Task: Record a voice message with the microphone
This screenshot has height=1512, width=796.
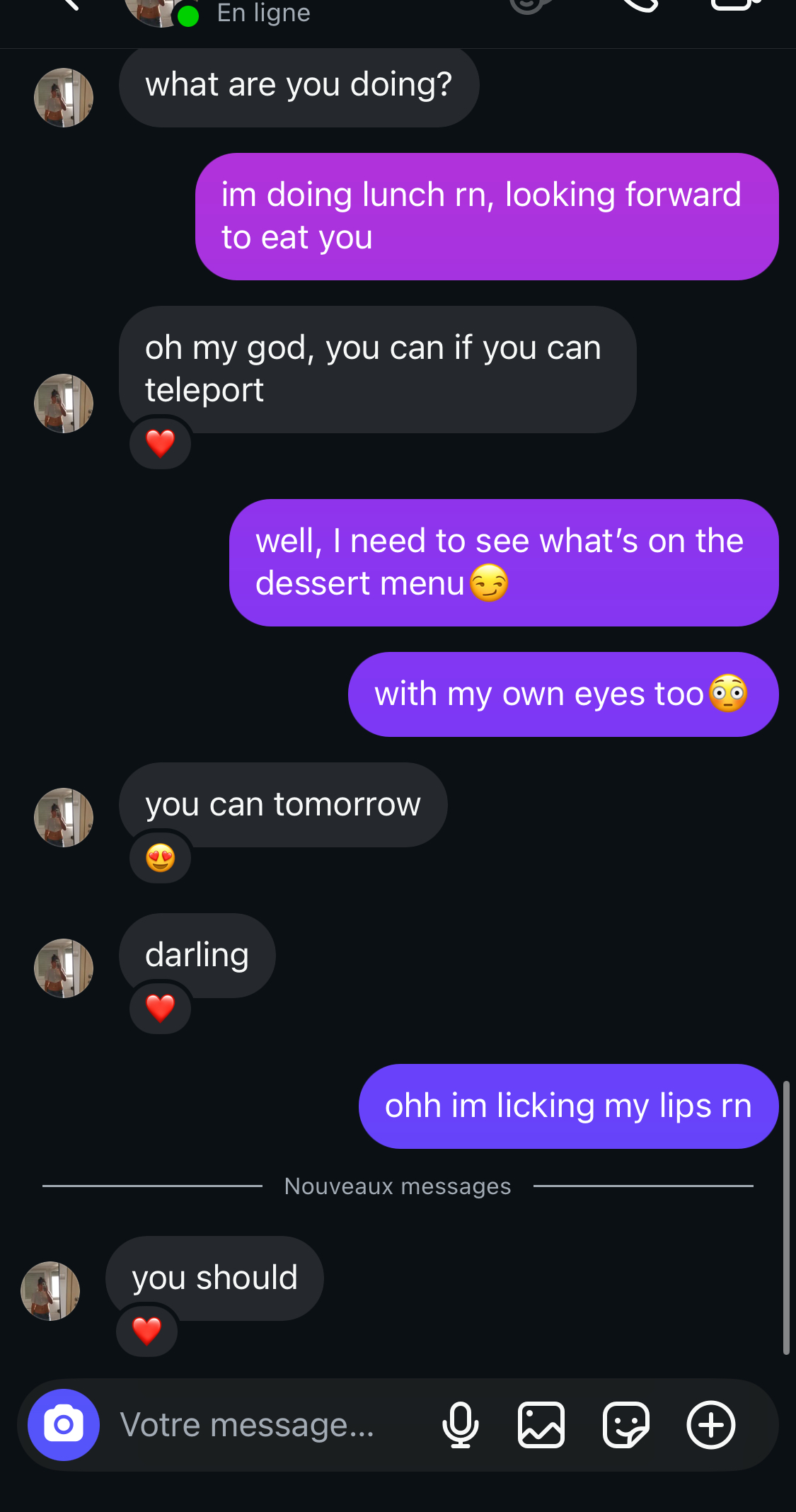Action: [461, 1425]
